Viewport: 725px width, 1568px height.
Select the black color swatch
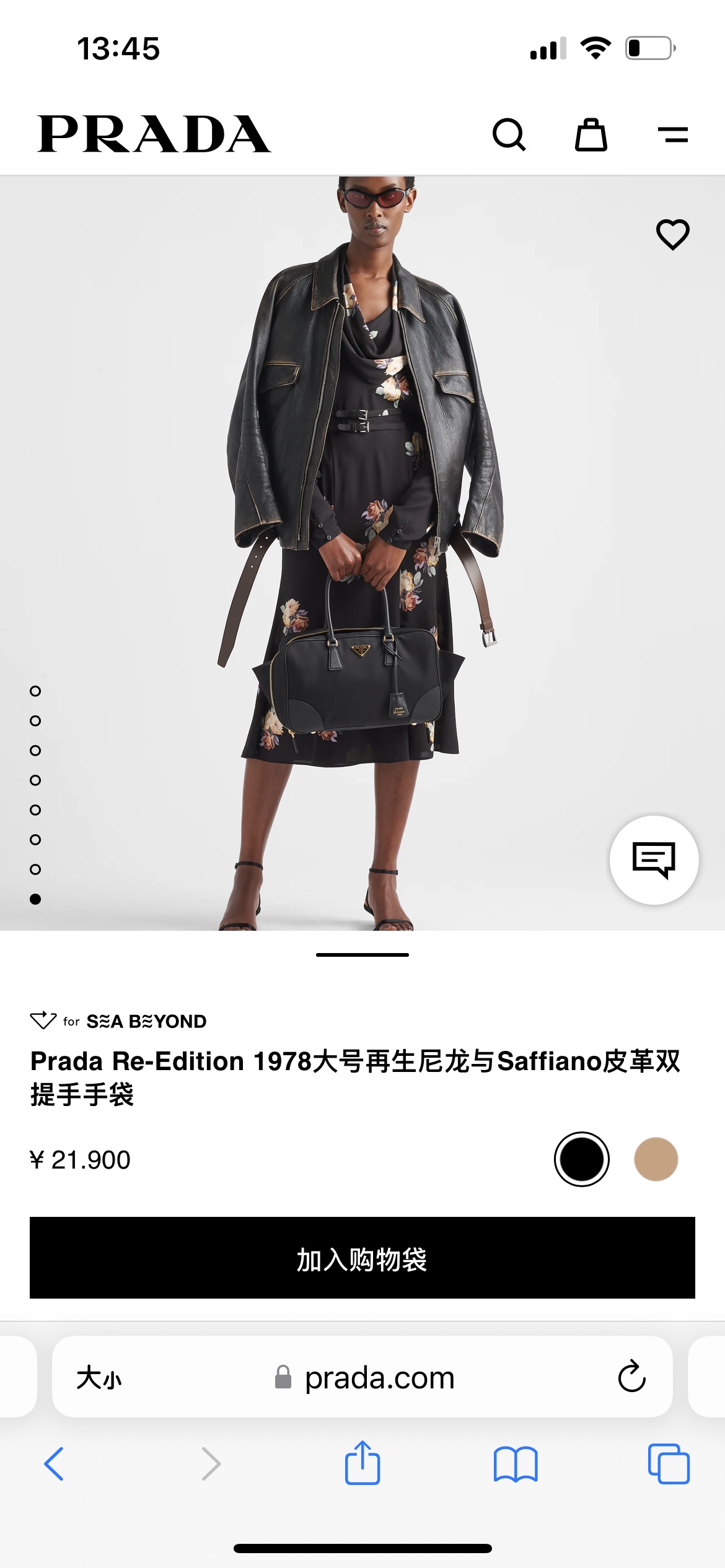tap(581, 1159)
